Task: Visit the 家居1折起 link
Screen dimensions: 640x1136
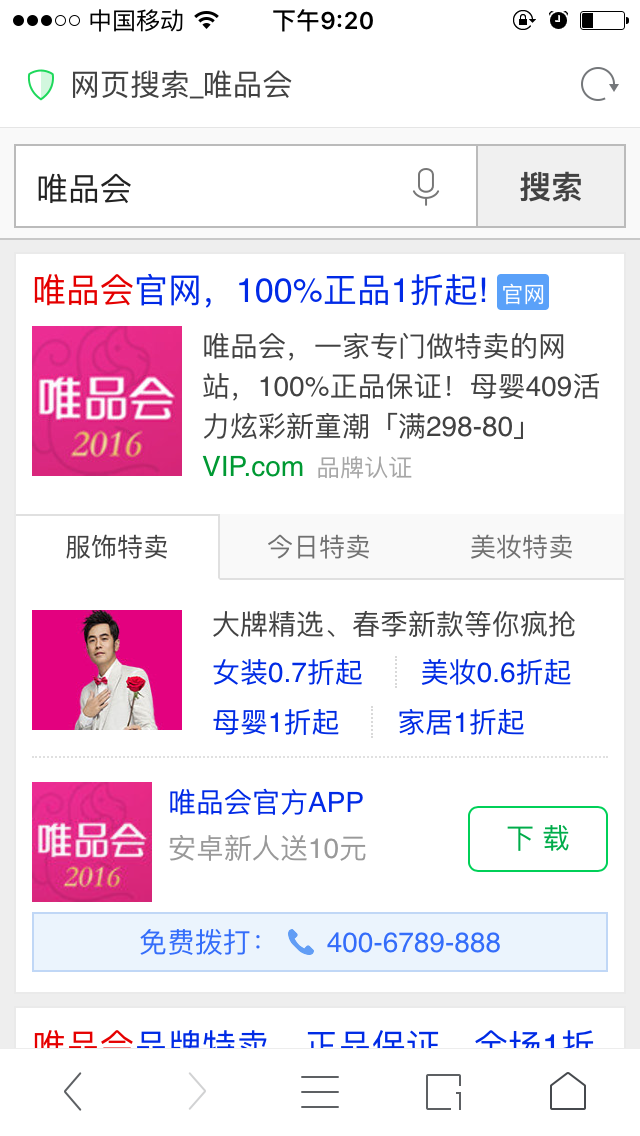Action: (462, 722)
